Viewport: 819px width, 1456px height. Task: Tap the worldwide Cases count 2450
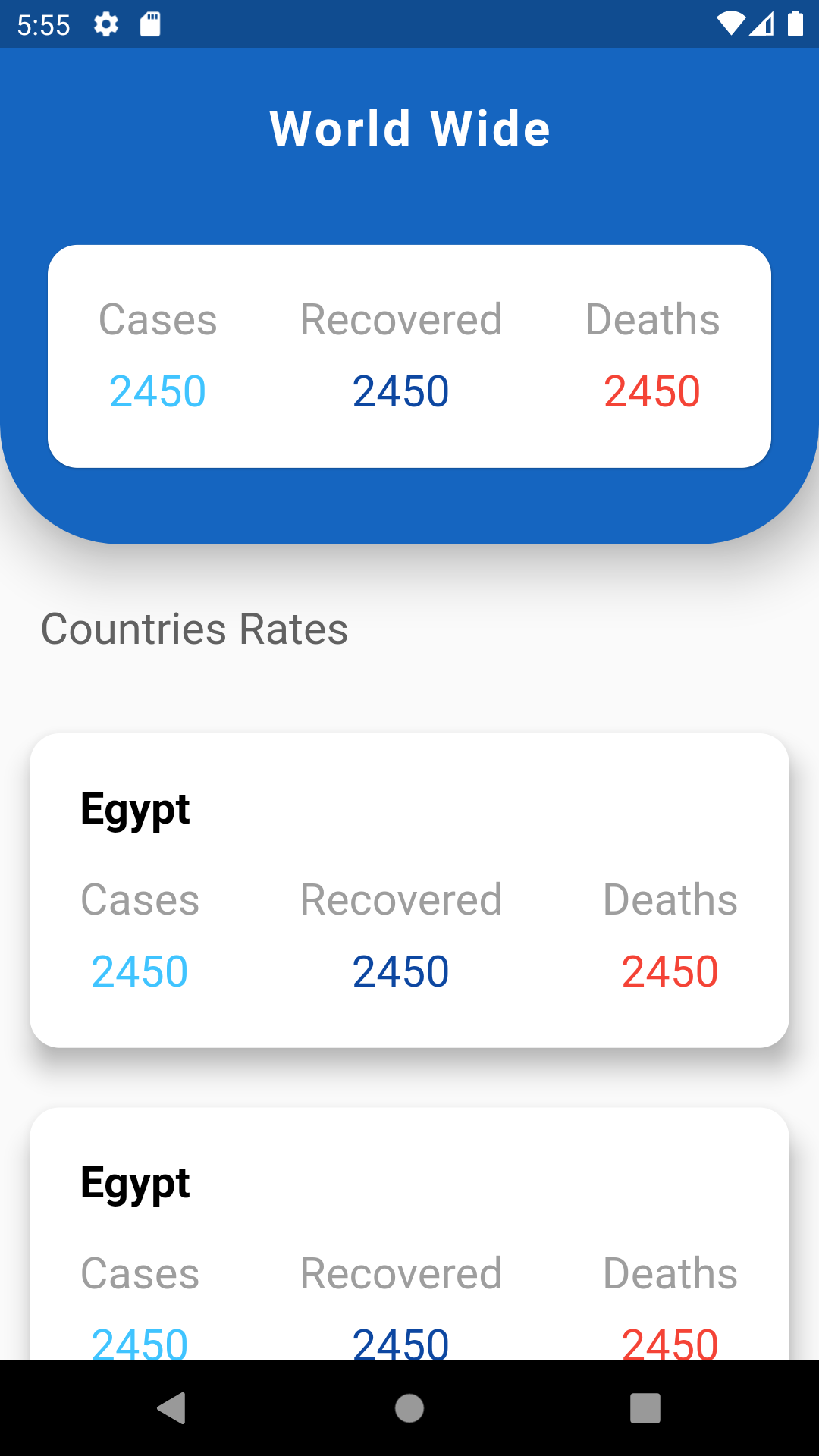point(157,391)
